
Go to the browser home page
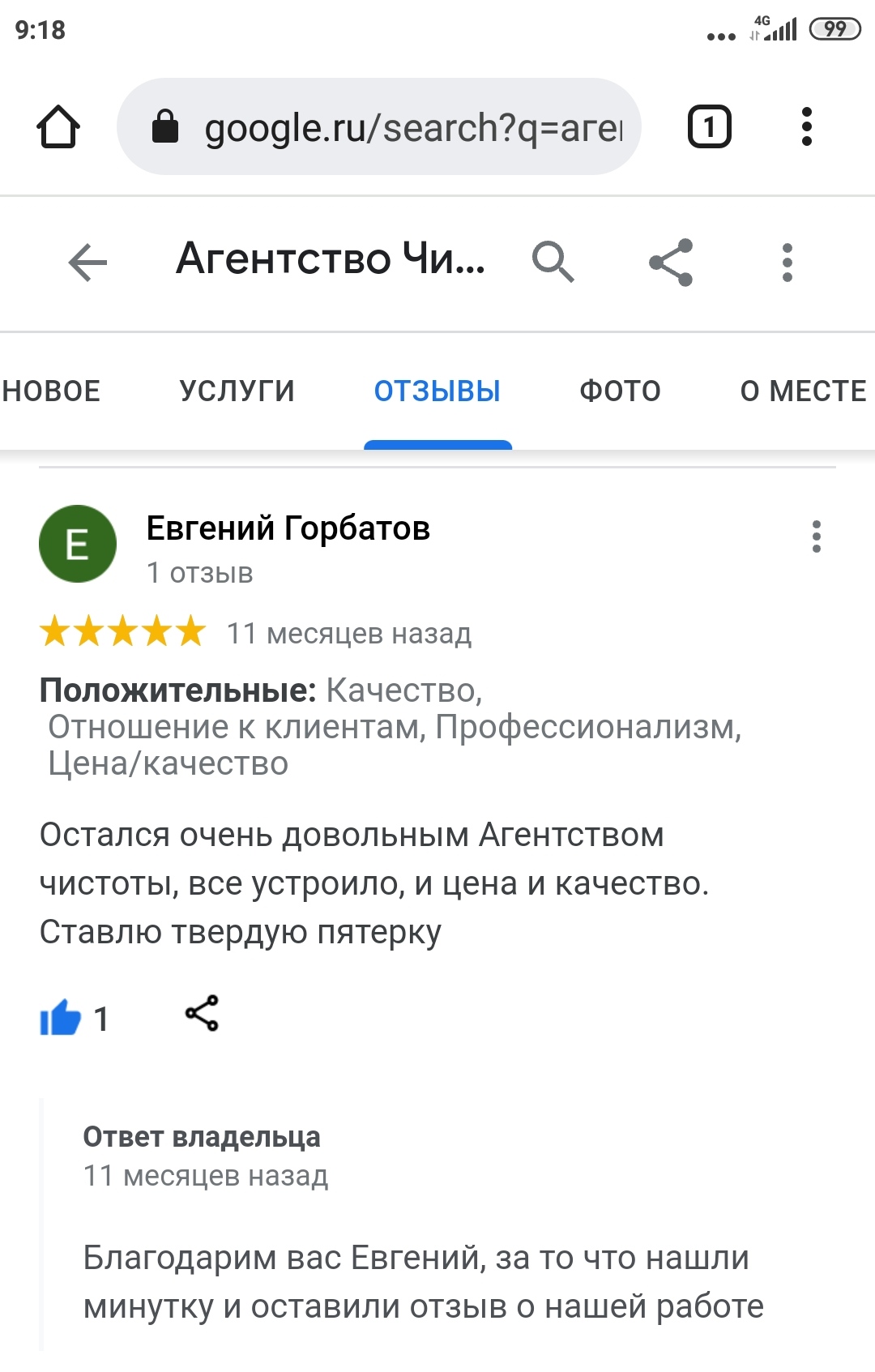(58, 127)
